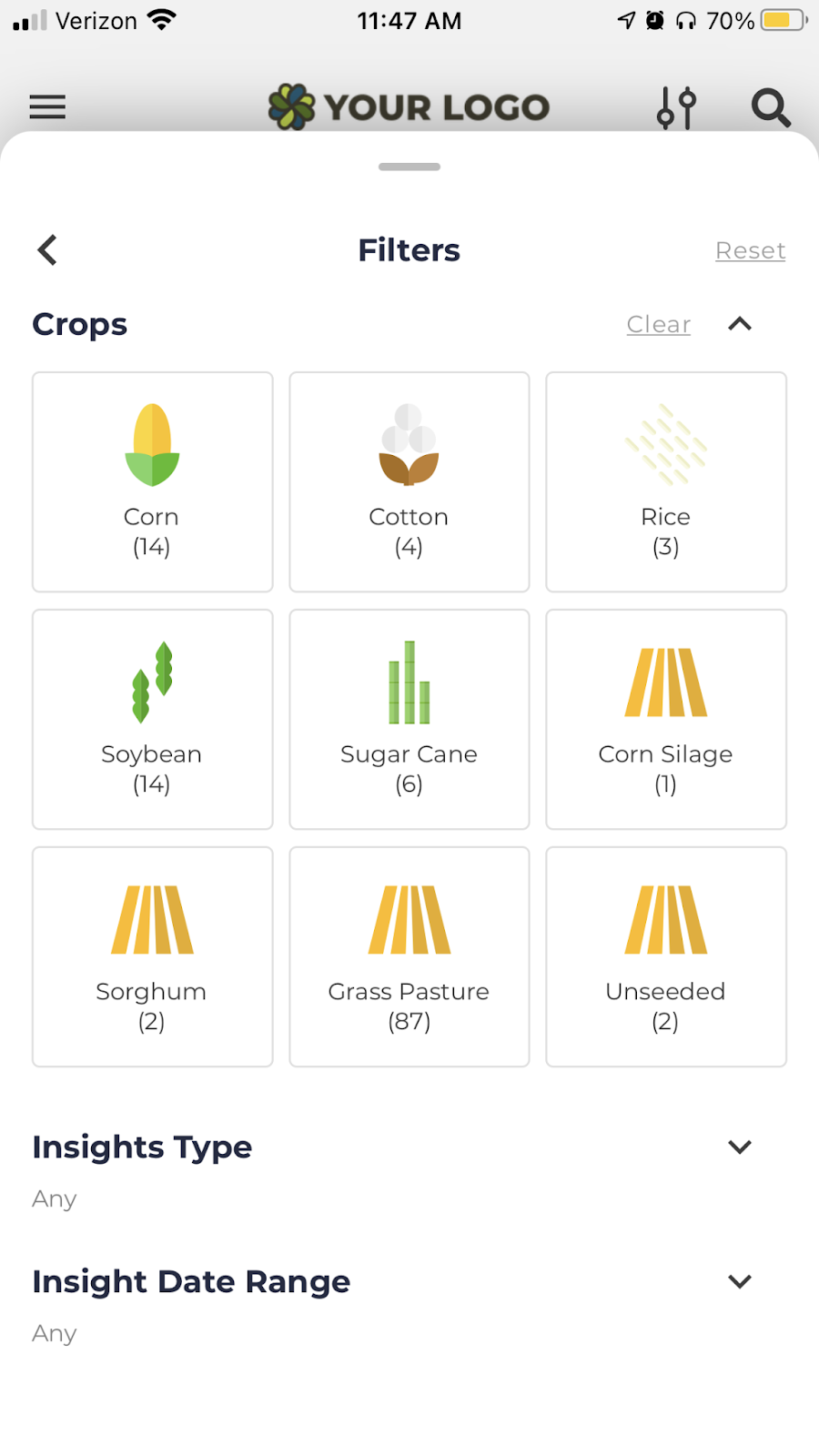Image resolution: width=819 pixels, height=1456 pixels.
Task: Reset all filters
Action: (x=750, y=250)
